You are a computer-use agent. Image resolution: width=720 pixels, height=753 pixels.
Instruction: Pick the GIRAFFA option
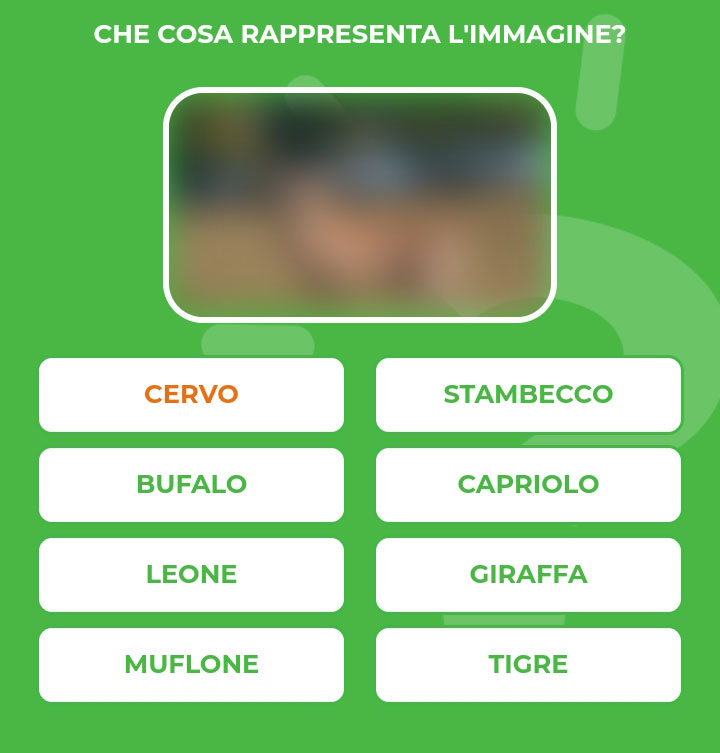(528, 575)
